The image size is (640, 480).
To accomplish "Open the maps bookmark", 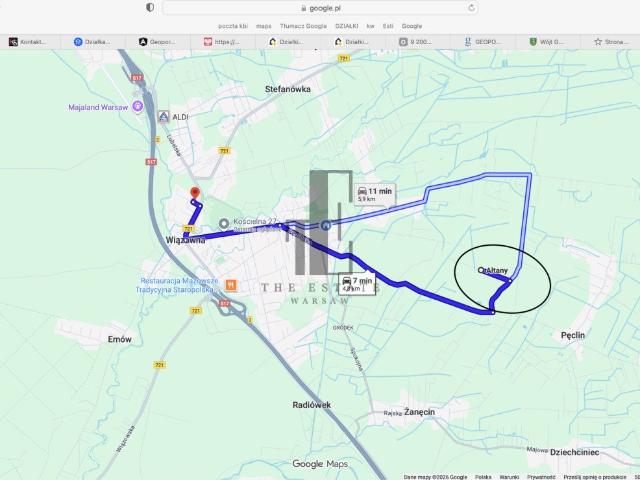I will [x=263, y=25].
